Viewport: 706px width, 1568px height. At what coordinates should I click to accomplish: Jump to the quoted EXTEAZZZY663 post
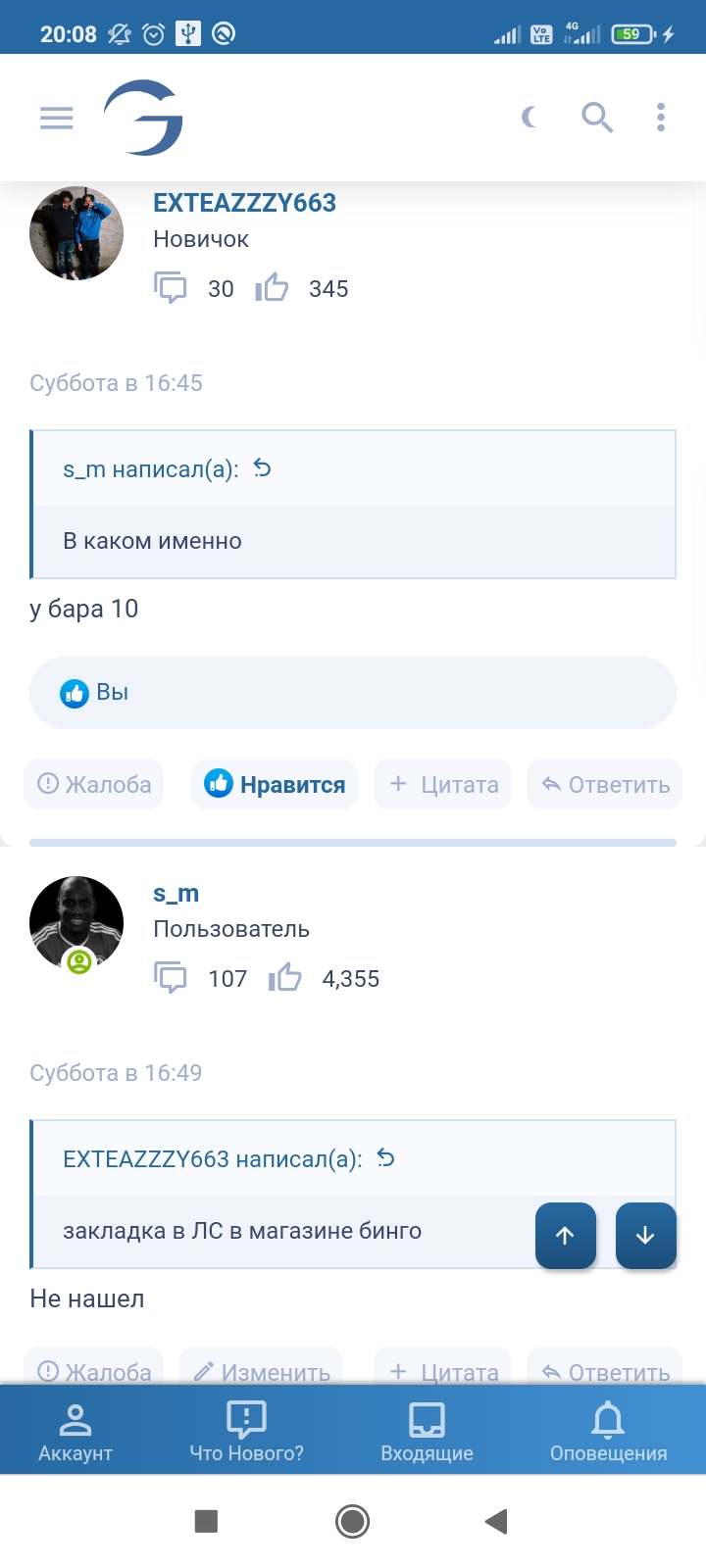pos(385,1158)
